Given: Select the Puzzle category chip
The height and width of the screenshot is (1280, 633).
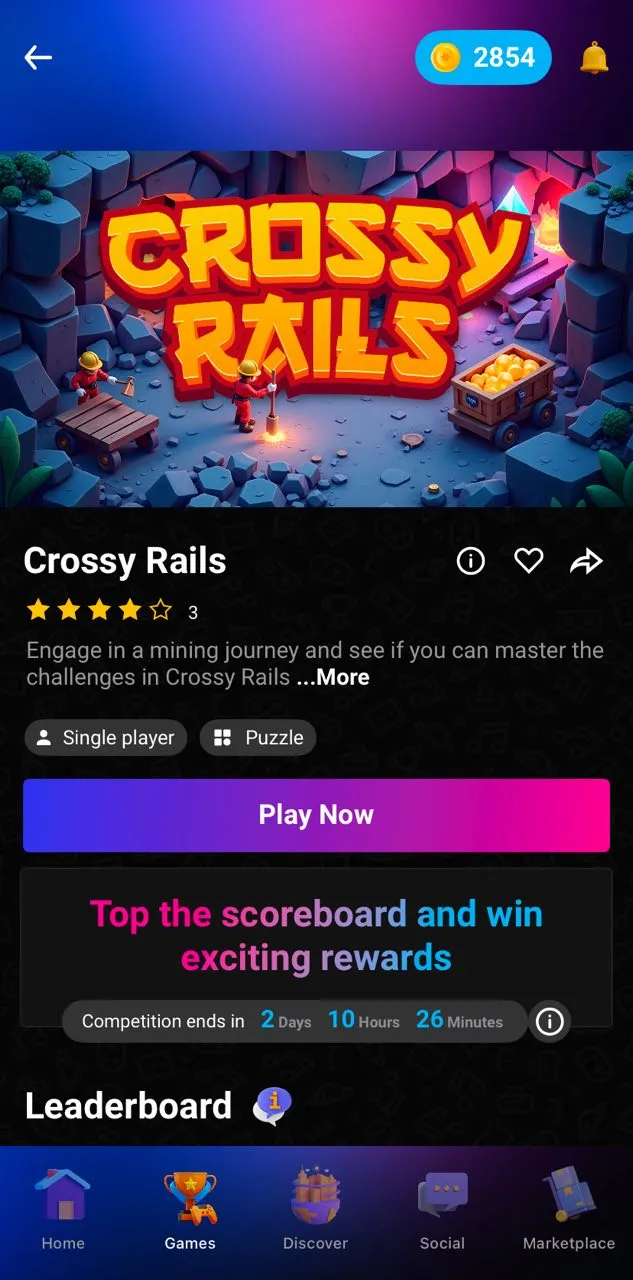Looking at the screenshot, I should point(258,738).
